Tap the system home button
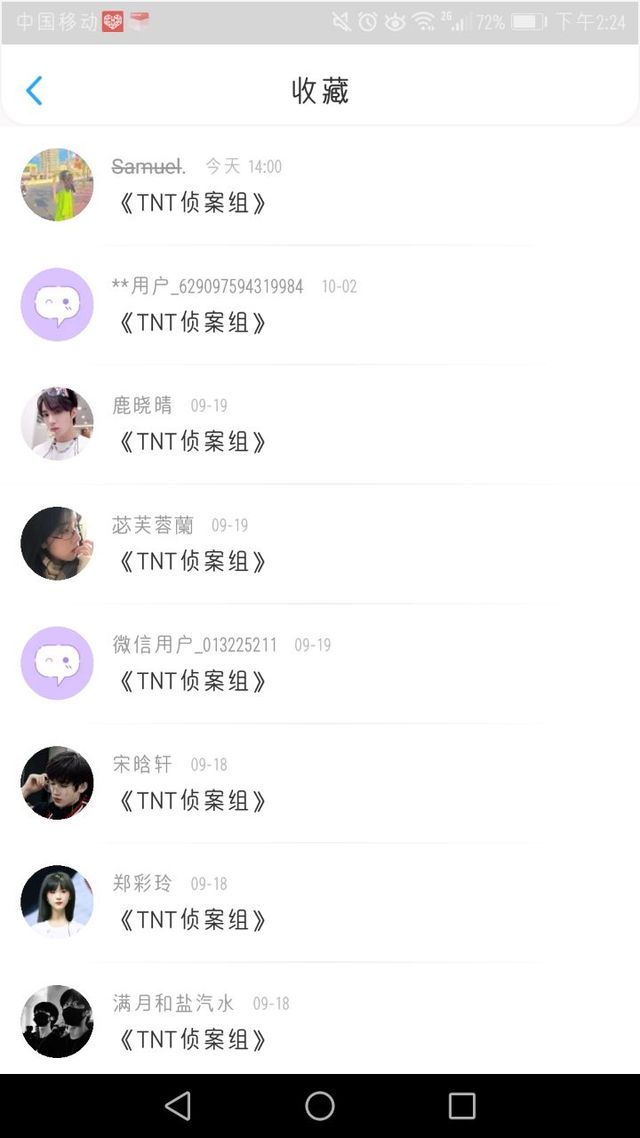Image resolution: width=640 pixels, height=1138 pixels. (x=320, y=1105)
